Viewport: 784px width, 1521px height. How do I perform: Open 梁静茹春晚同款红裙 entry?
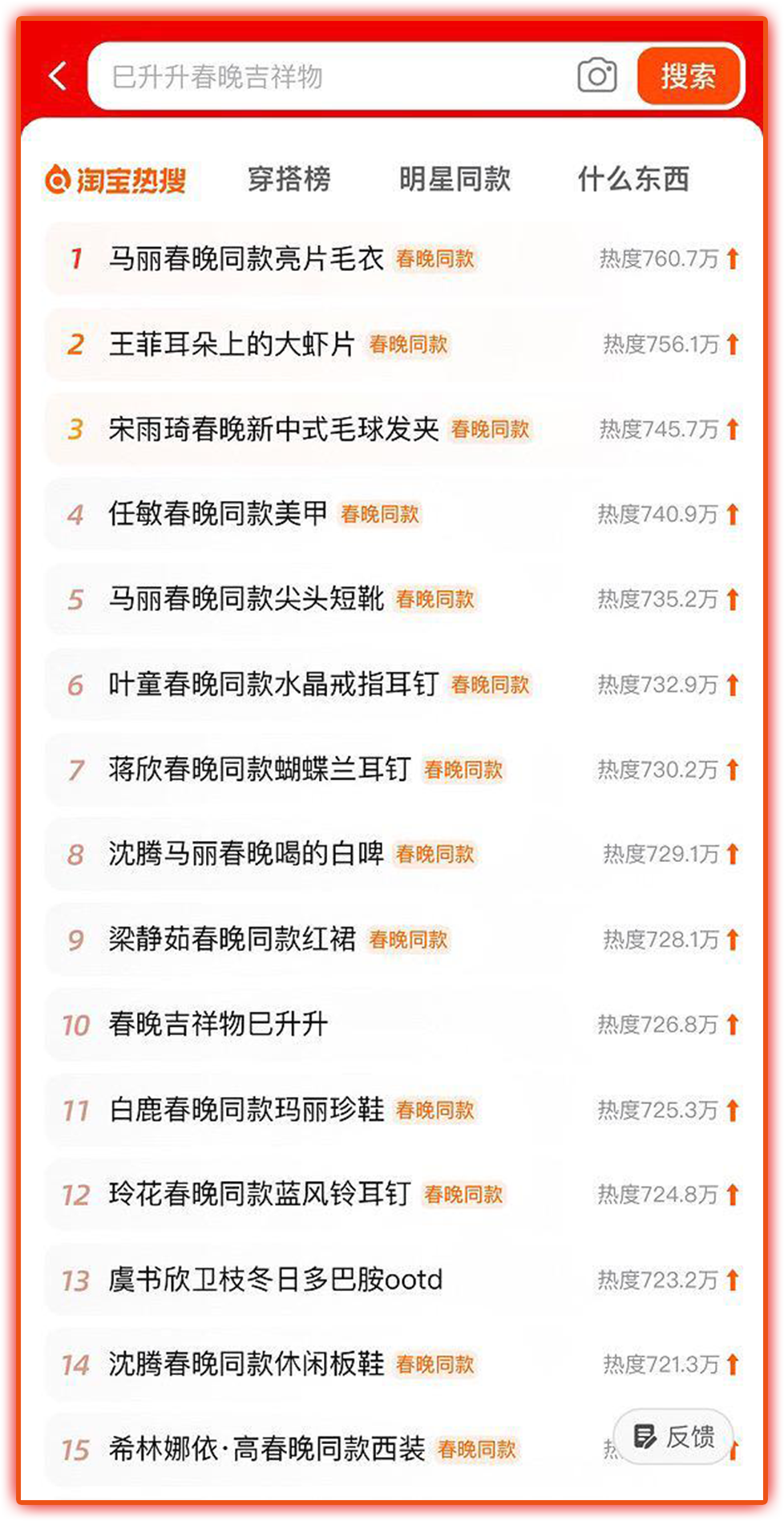pyautogui.click(x=393, y=939)
